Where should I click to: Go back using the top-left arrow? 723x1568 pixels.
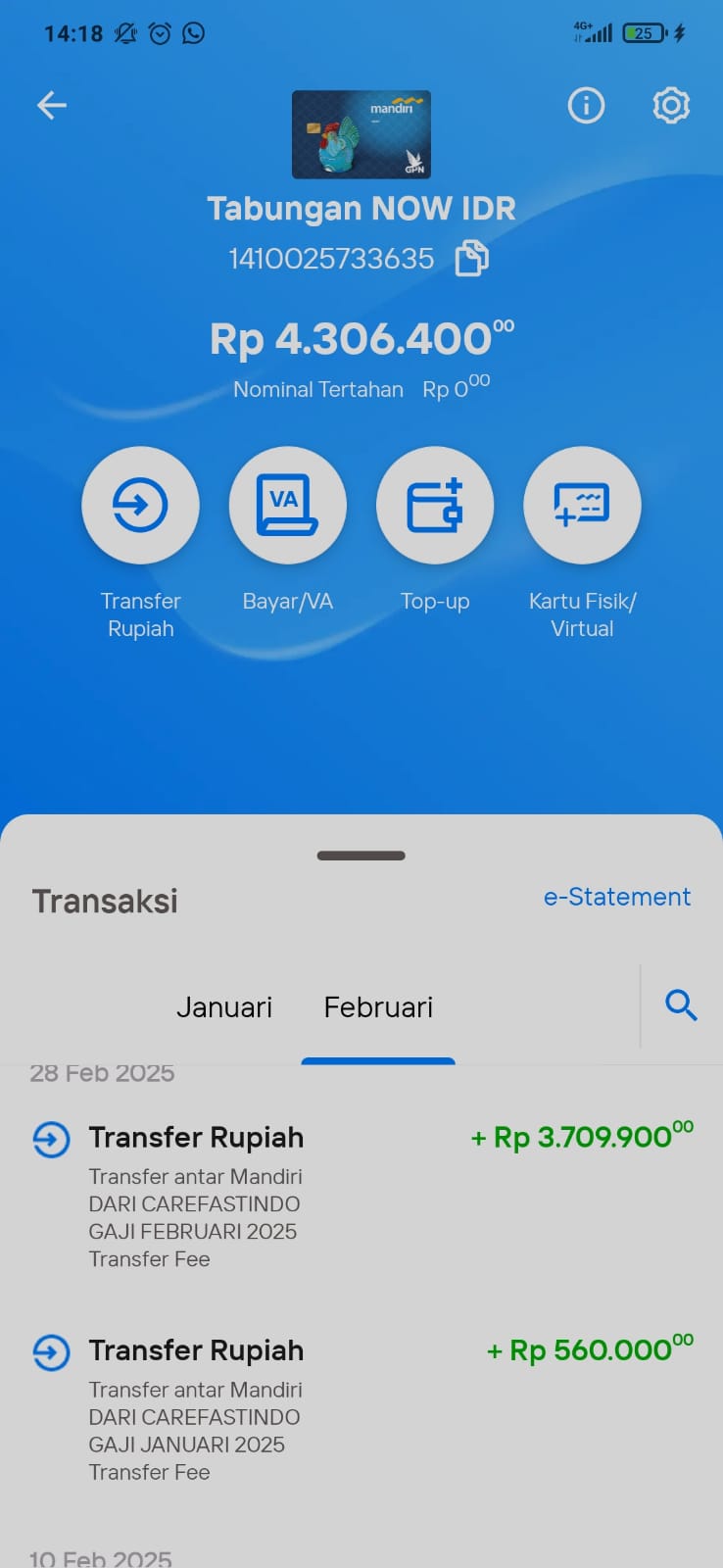52,105
